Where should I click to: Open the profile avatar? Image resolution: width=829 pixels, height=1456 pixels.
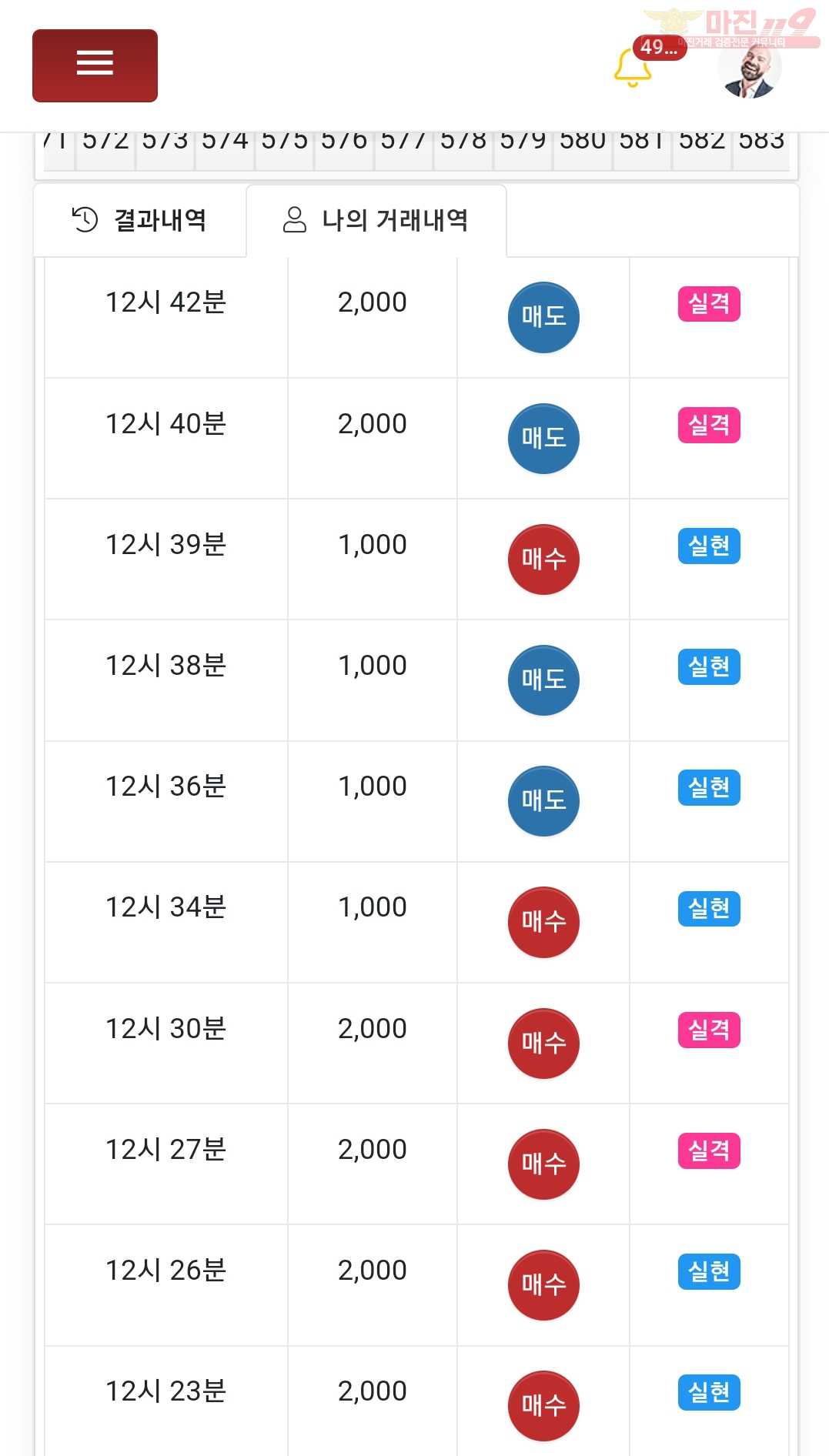point(749,68)
